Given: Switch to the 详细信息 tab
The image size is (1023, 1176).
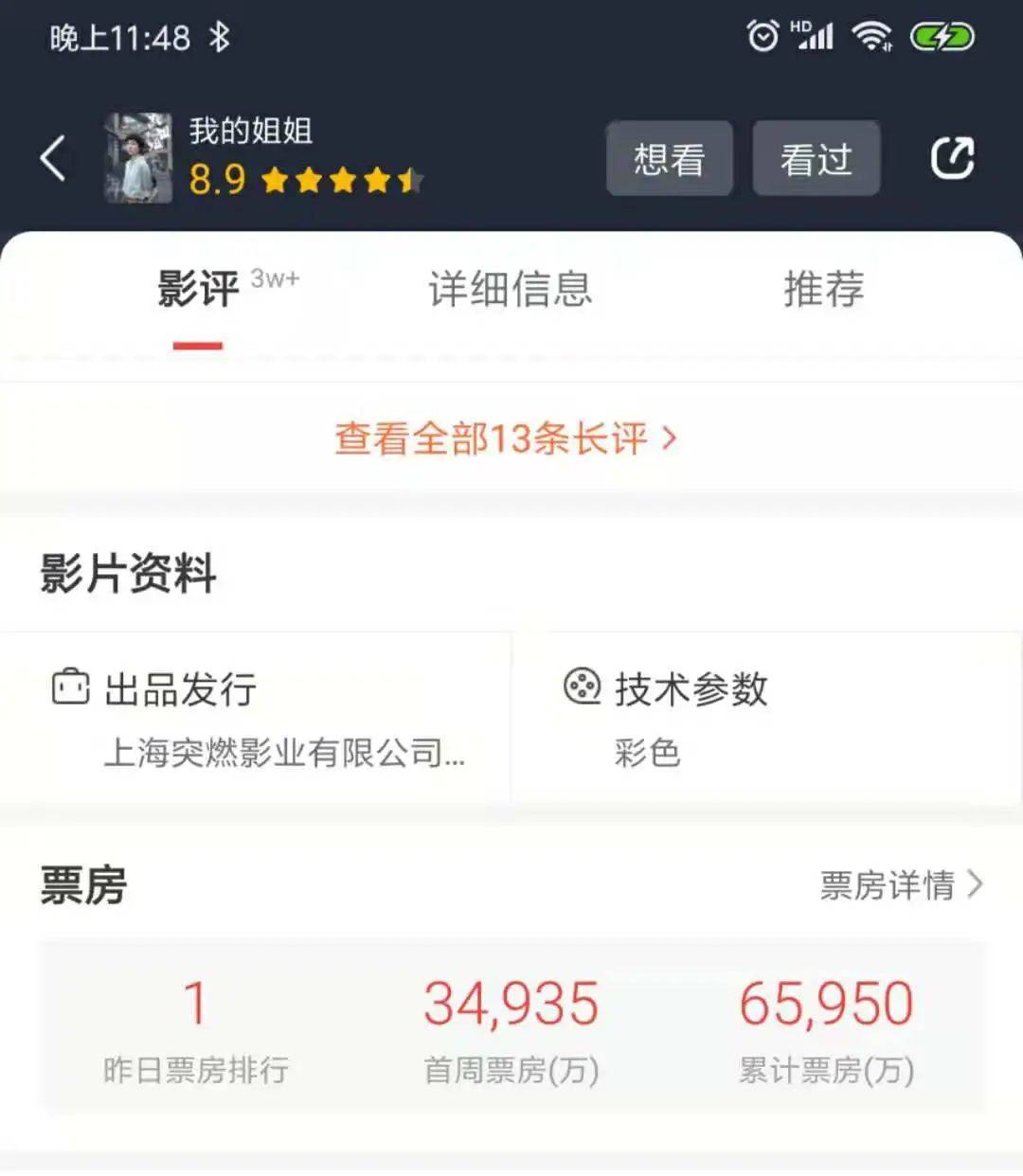Looking at the screenshot, I should [510, 289].
